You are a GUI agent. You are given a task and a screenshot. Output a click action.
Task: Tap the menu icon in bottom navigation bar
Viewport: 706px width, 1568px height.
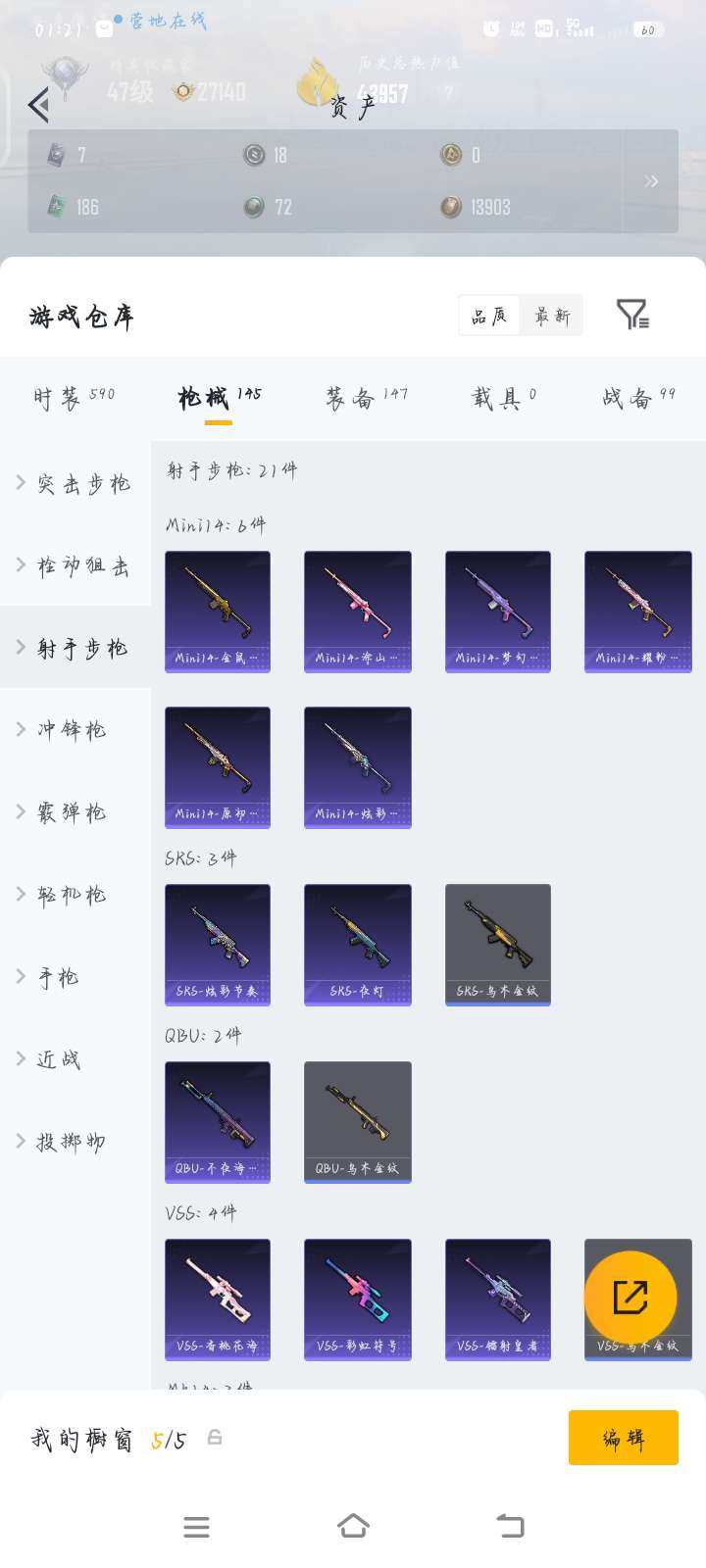(197, 1525)
